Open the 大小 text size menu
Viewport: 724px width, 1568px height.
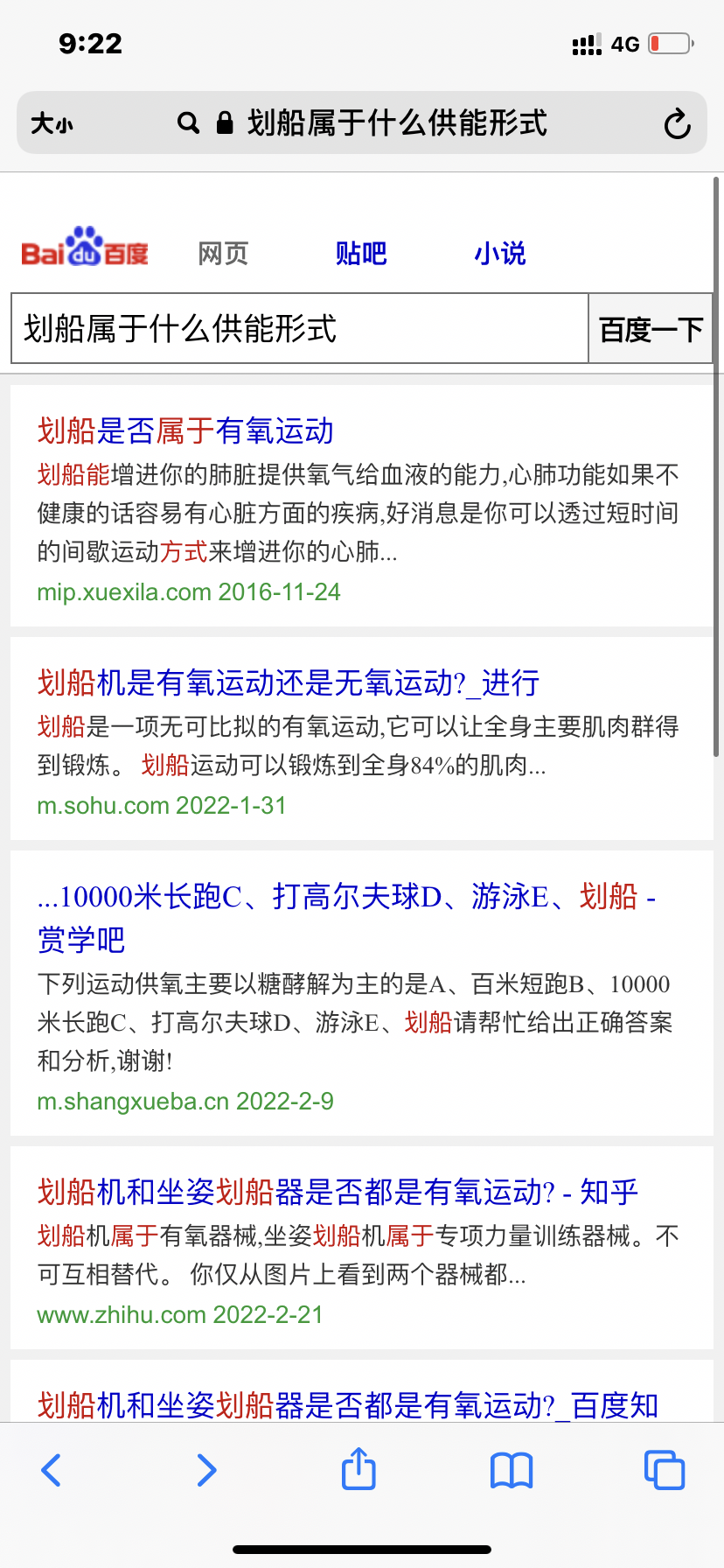click(x=52, y=123)
